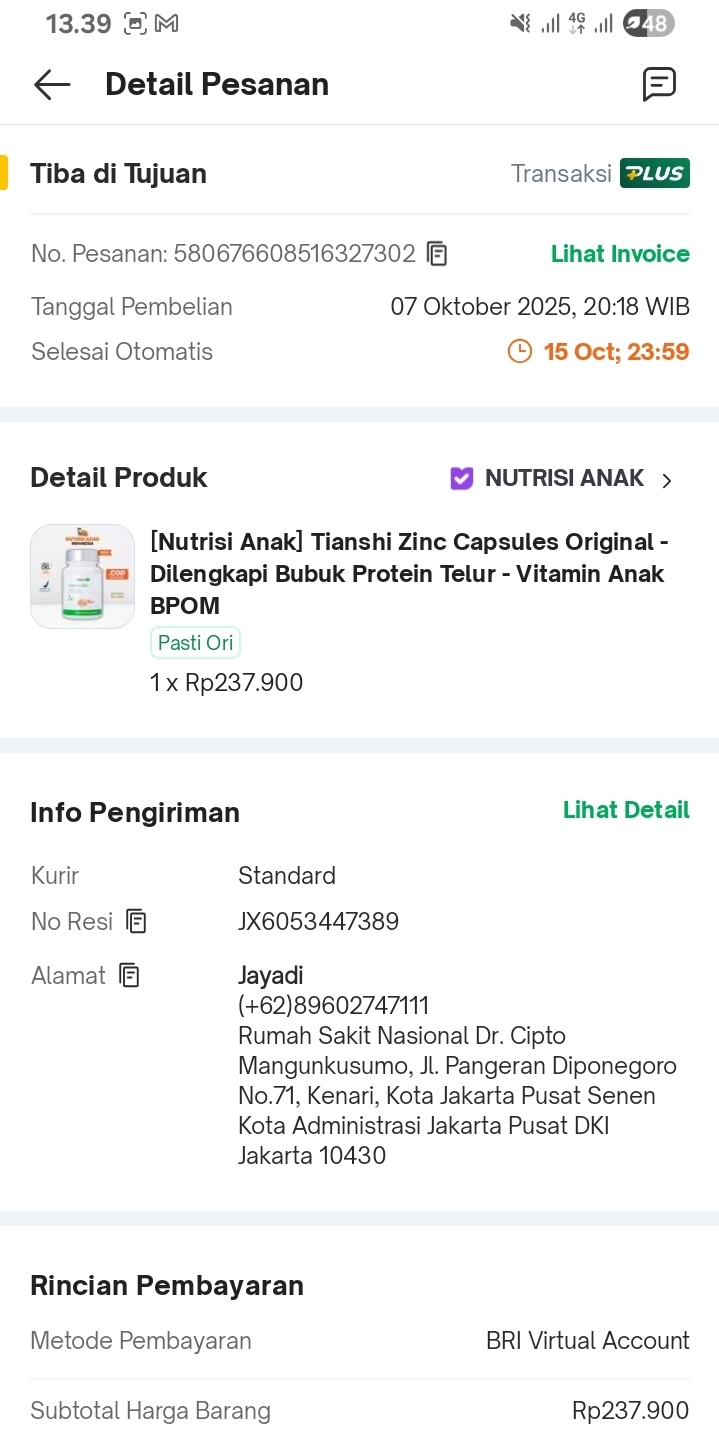The image size is (719, 1429).
Task: Copy the No Resi tracking number
Action: point(137,922)
